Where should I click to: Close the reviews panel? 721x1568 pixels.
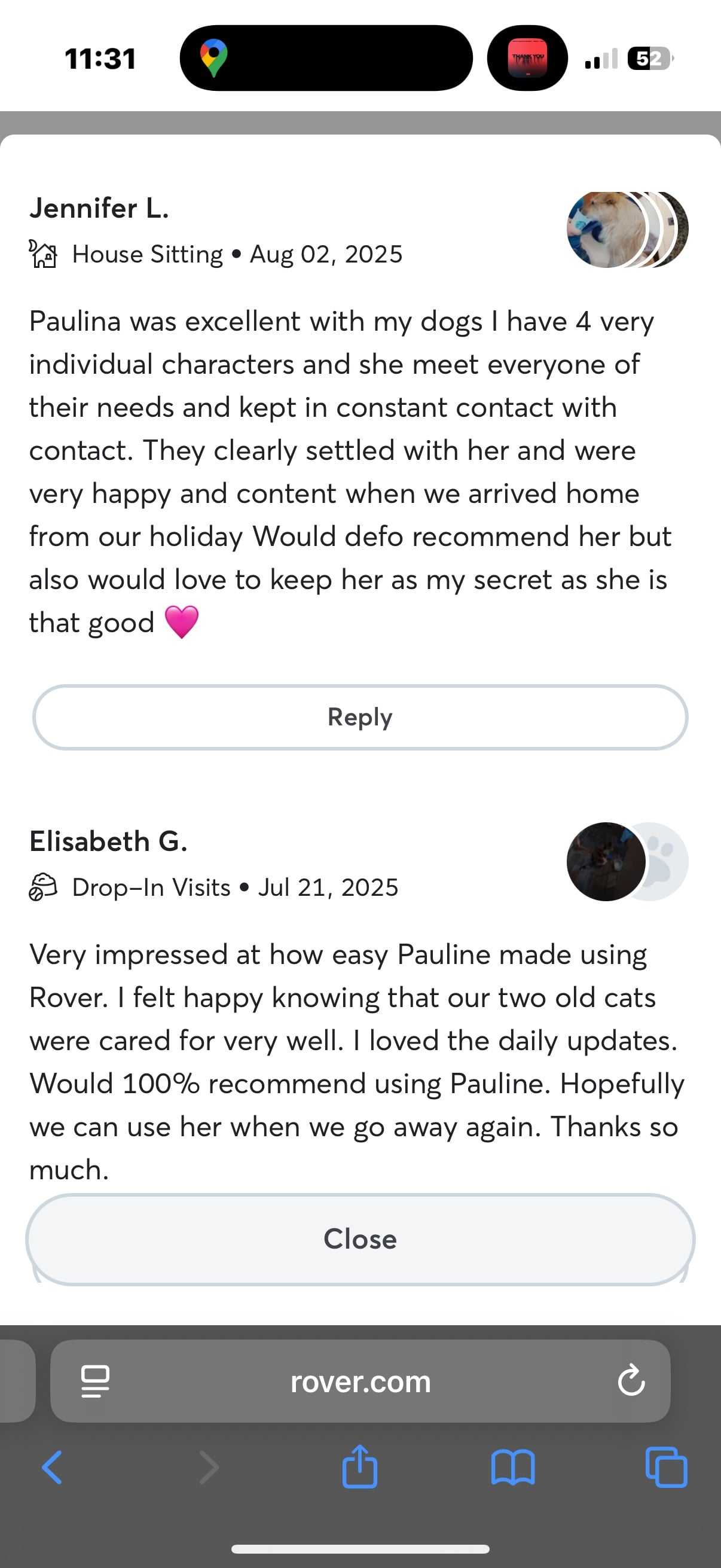(360, 1239)
